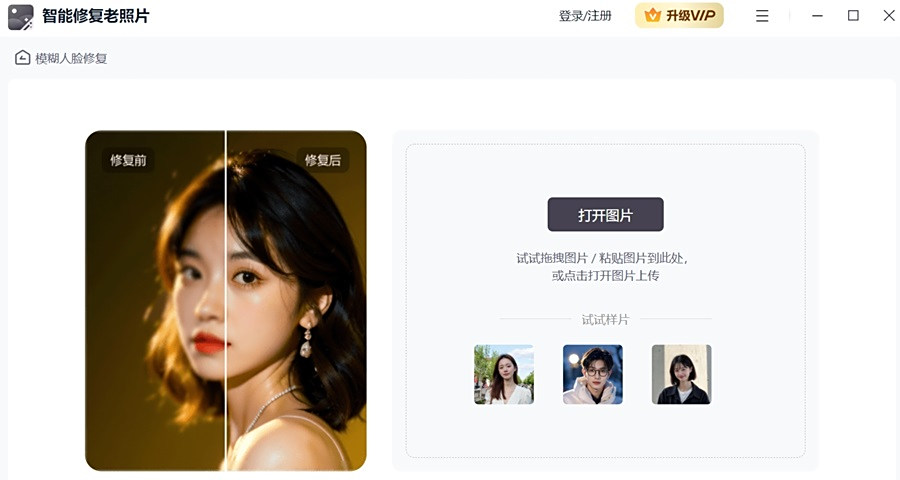Select the sample photo of woman outdoors
This screenshot has height=480, width=900.
pos(503,374)
